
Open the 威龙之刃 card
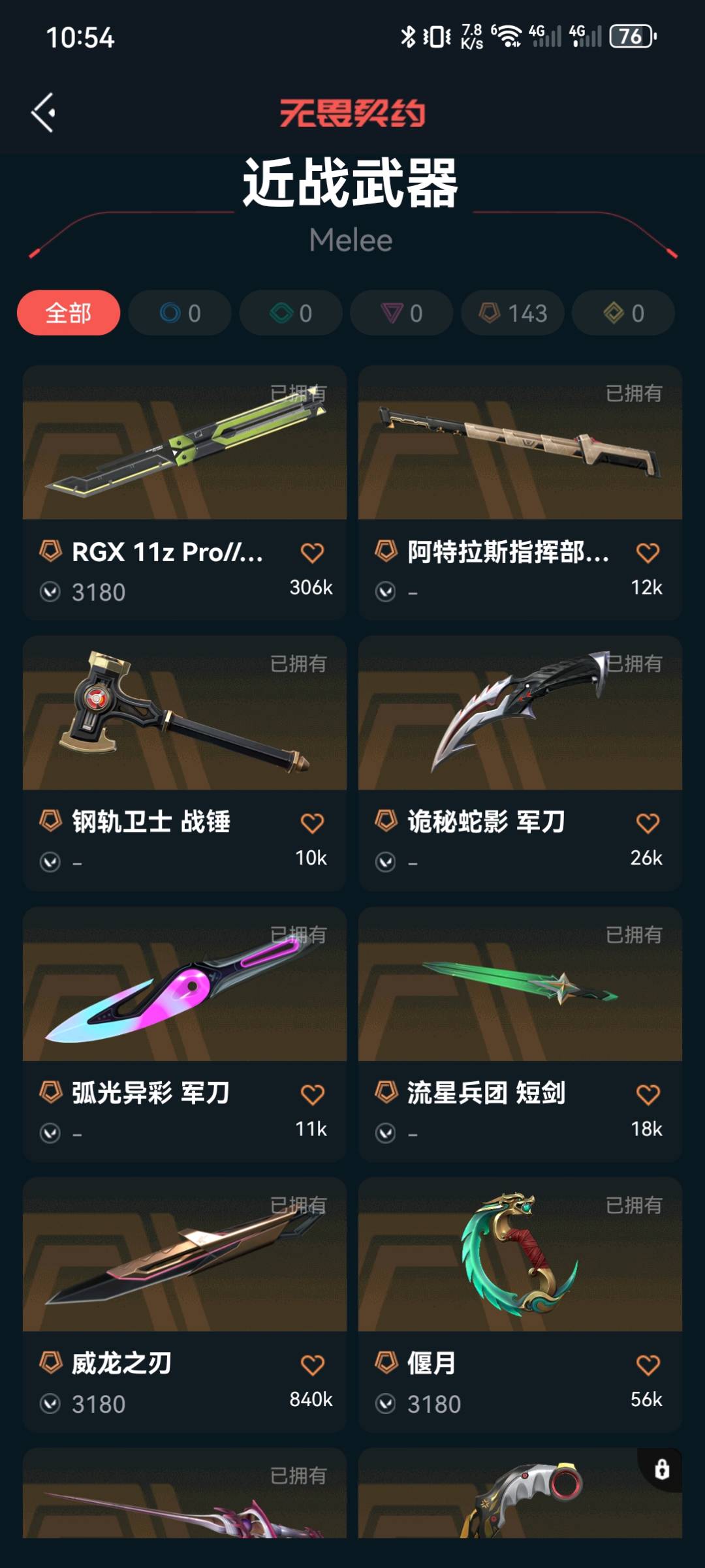[x=184, y=1255]
